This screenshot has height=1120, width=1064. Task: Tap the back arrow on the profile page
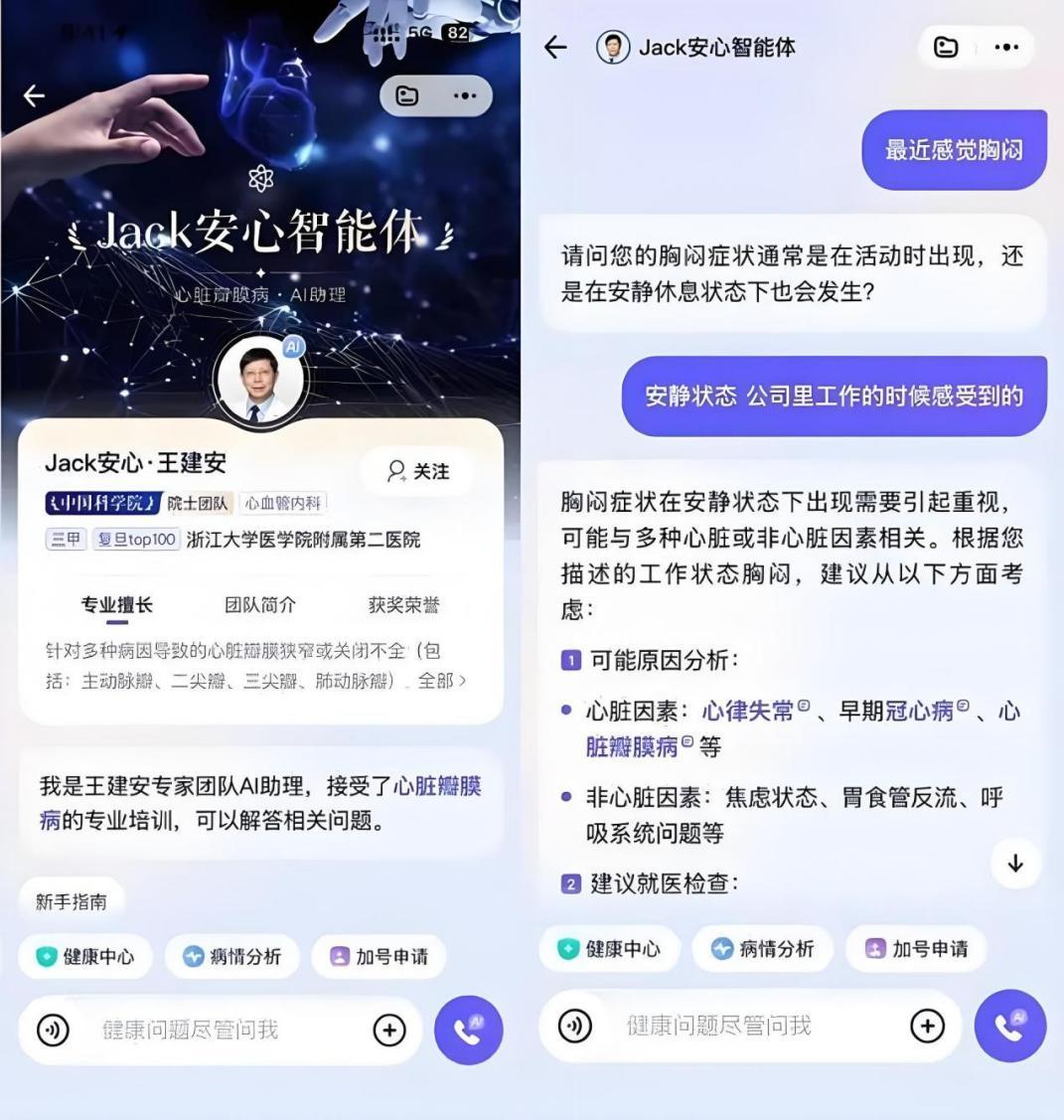35,95
